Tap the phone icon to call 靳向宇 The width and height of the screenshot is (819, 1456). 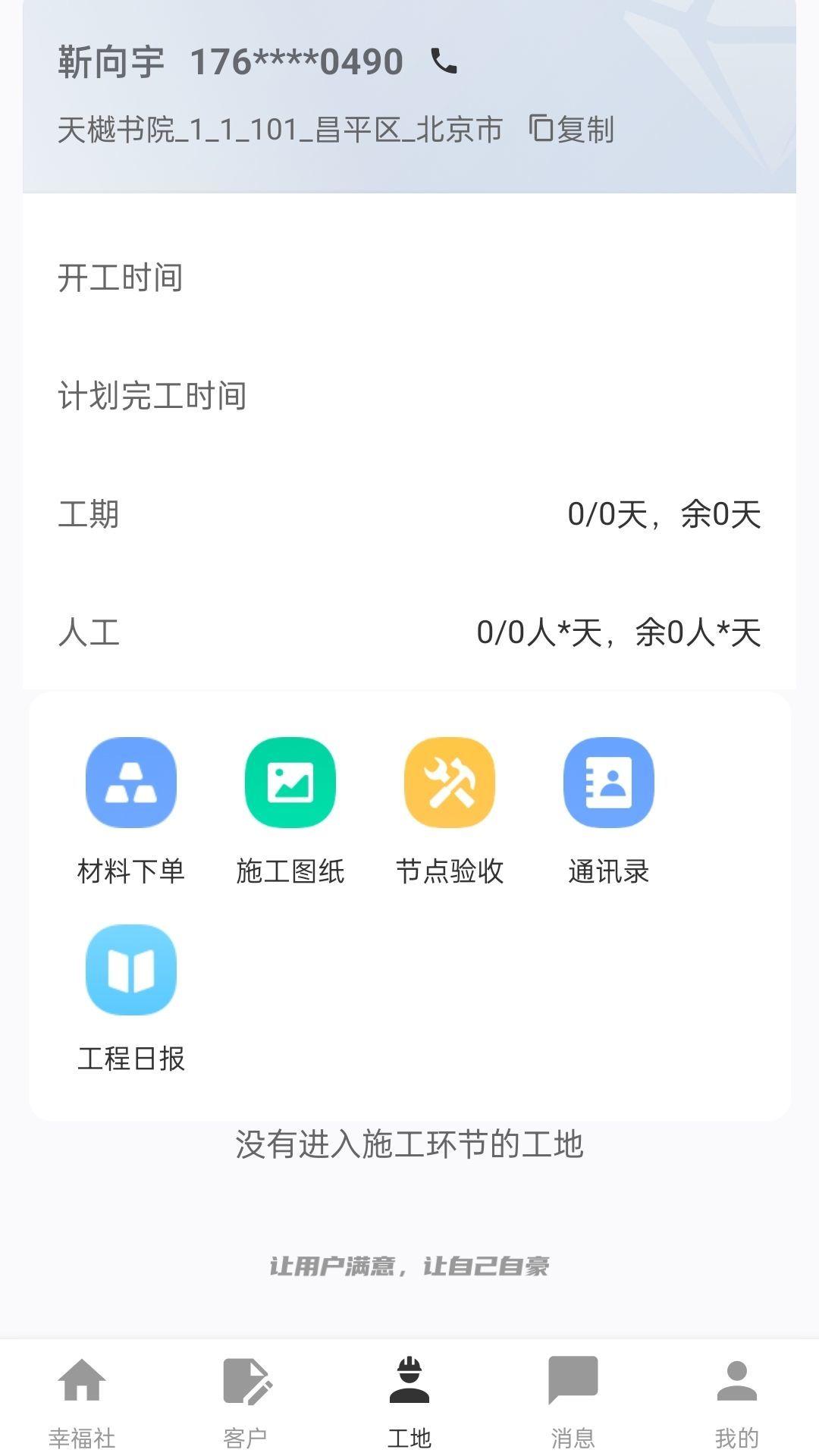click(443, 62)
